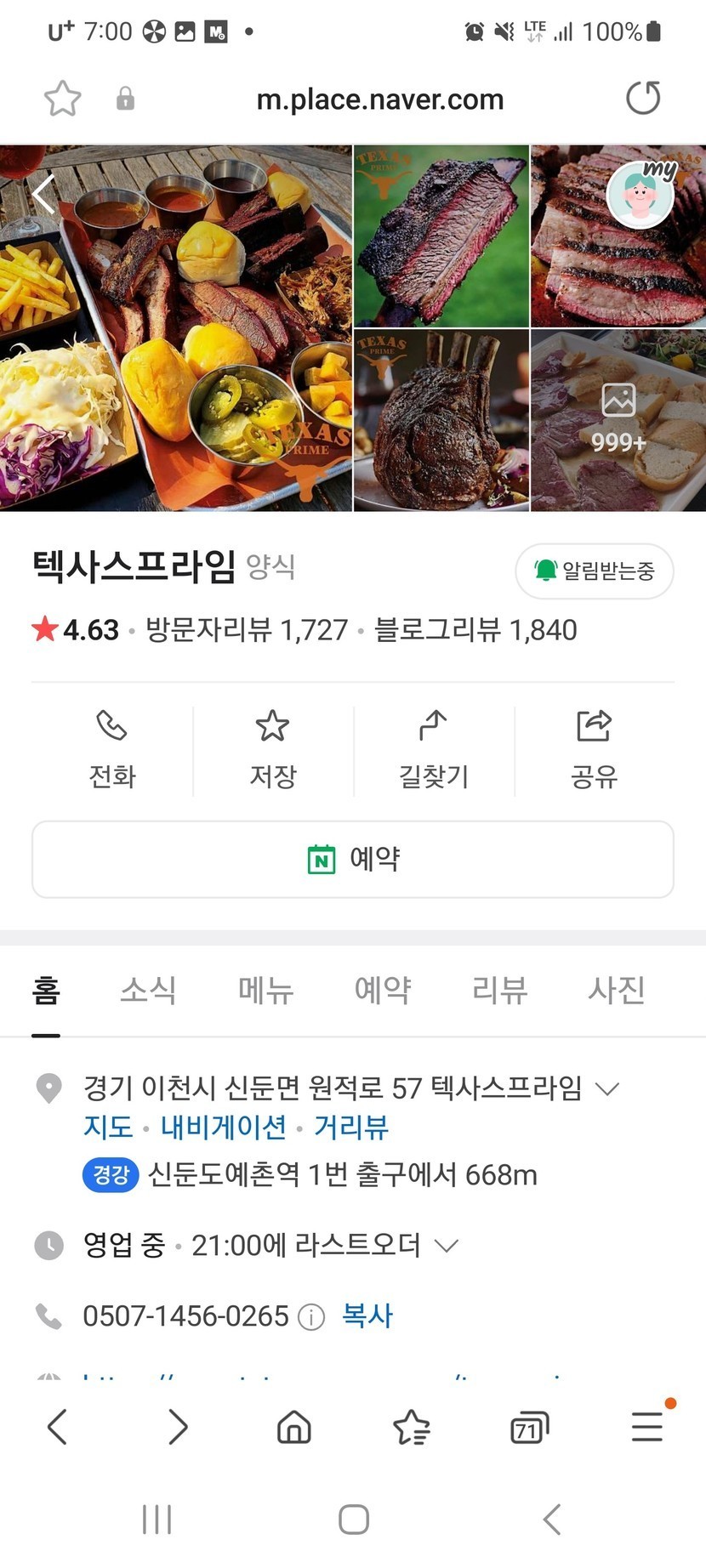Get directions with 길찾기
706x1568 pixels.
[x=434, y=749]
